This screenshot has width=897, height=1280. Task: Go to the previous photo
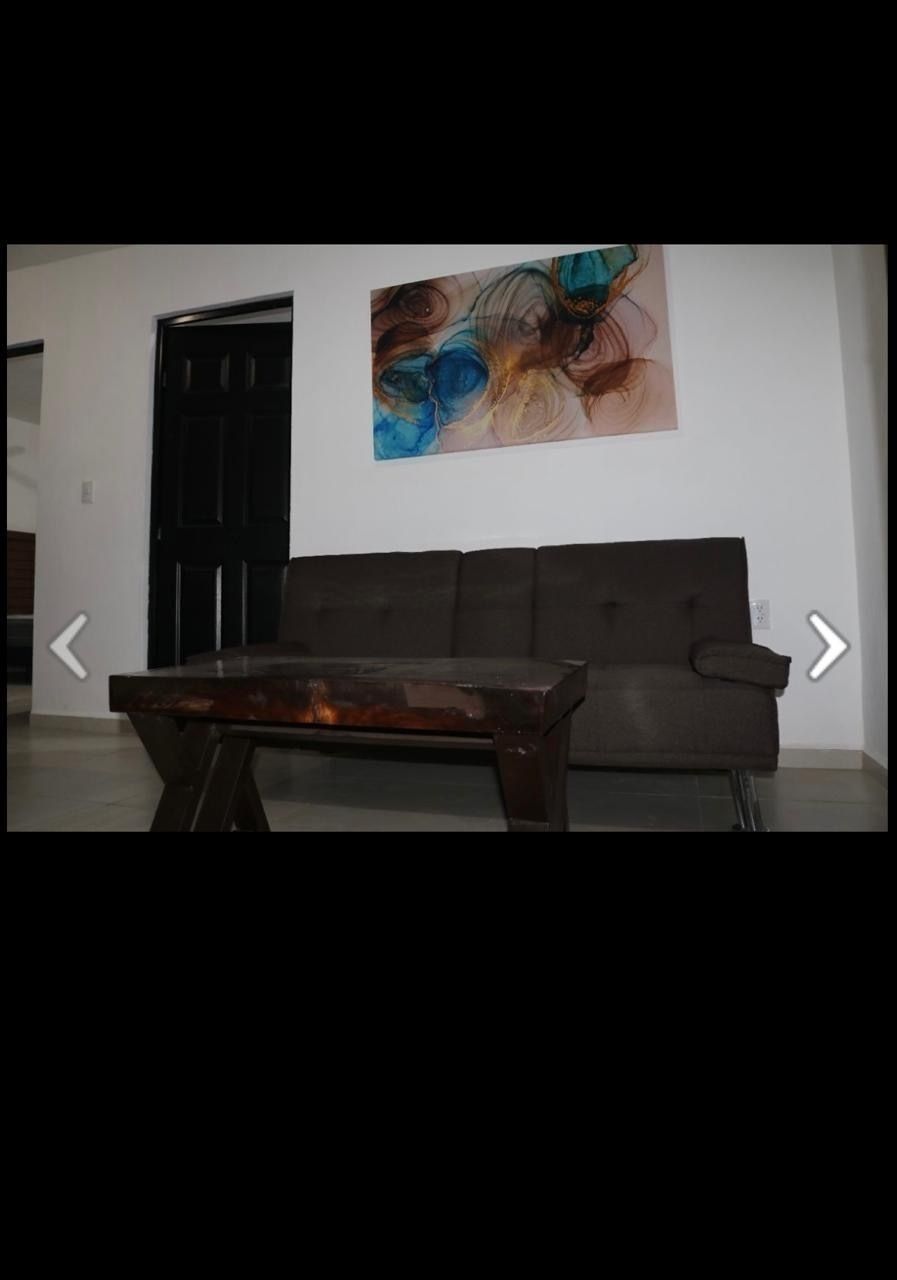[x=69, y=646]
